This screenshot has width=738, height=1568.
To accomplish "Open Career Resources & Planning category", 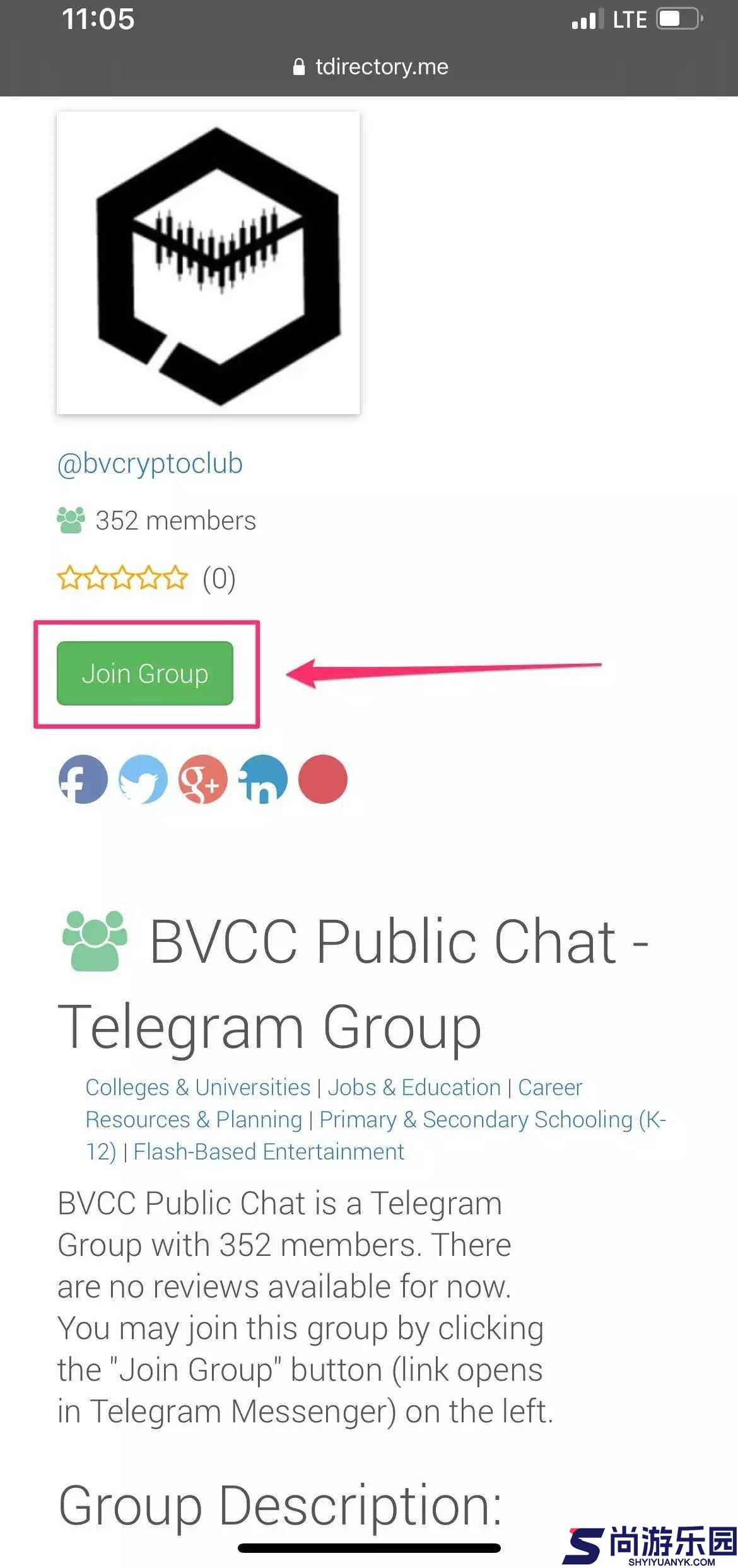I will point(194,1120).
